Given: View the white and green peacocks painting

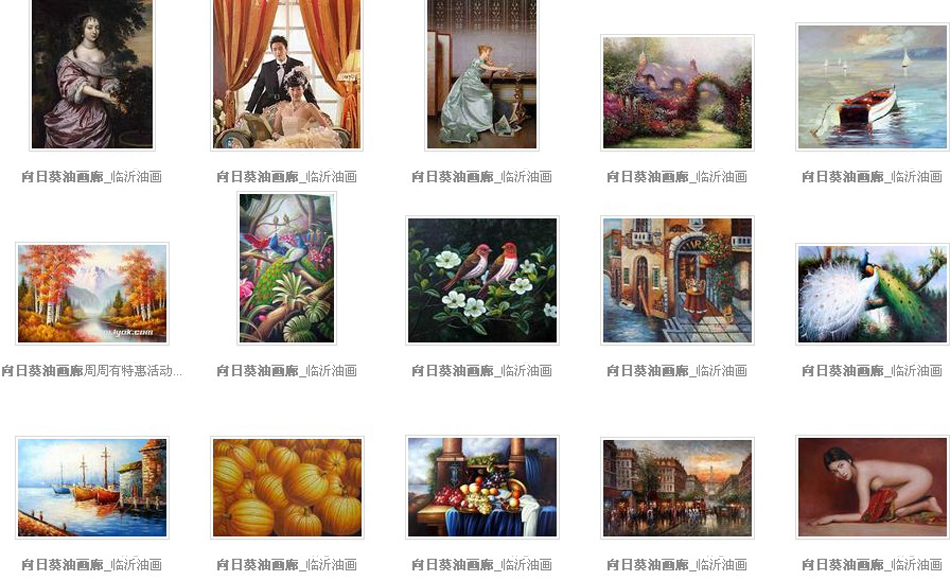Looking at the screenshot, I should coord(872,293).
